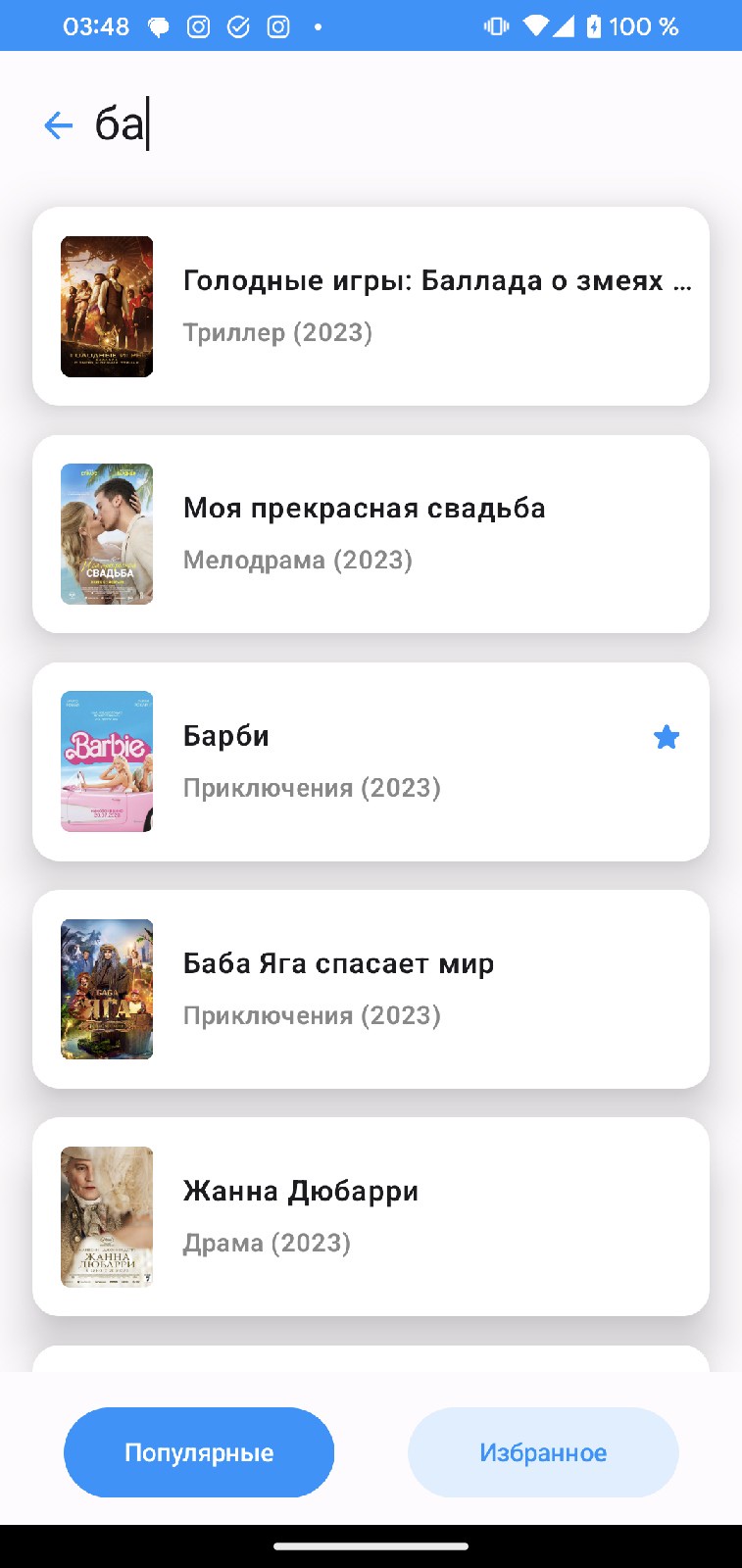The image size is (742, 1568).
Task: Open the Жанна Дюбарри movie card
Action: (371, 1216)
